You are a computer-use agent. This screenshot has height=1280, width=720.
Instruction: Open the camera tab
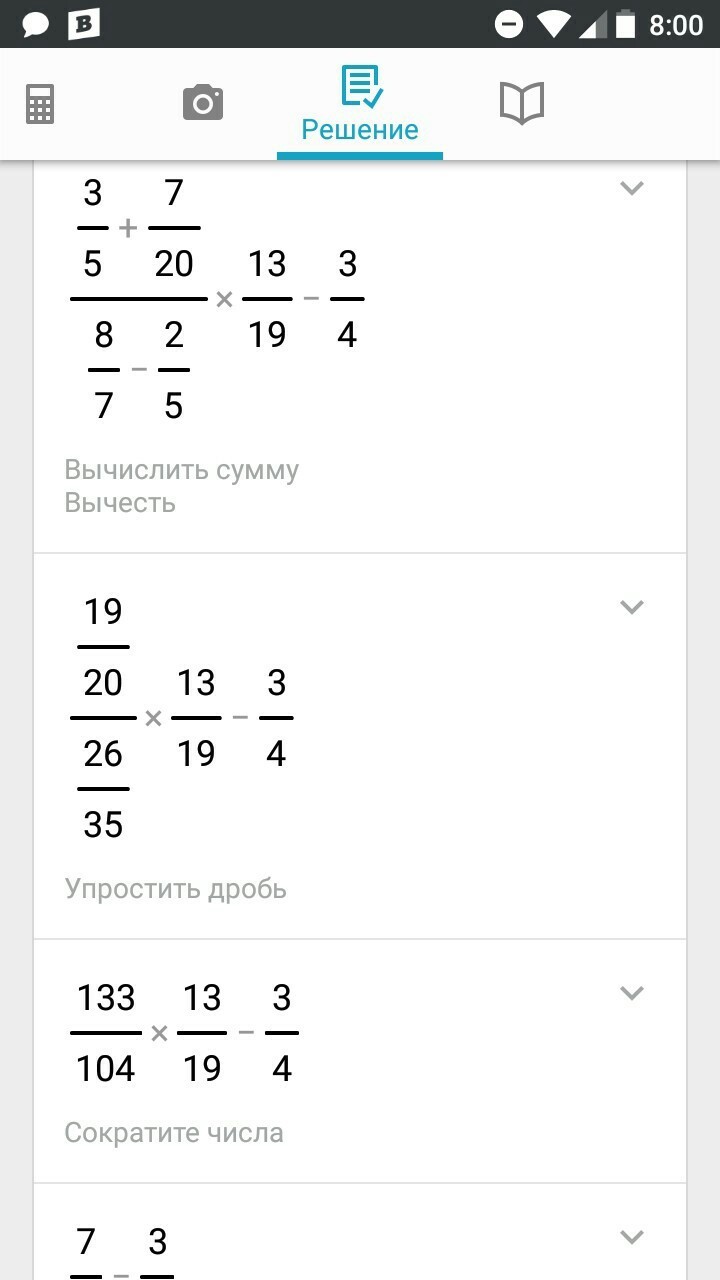pos(203,103)
